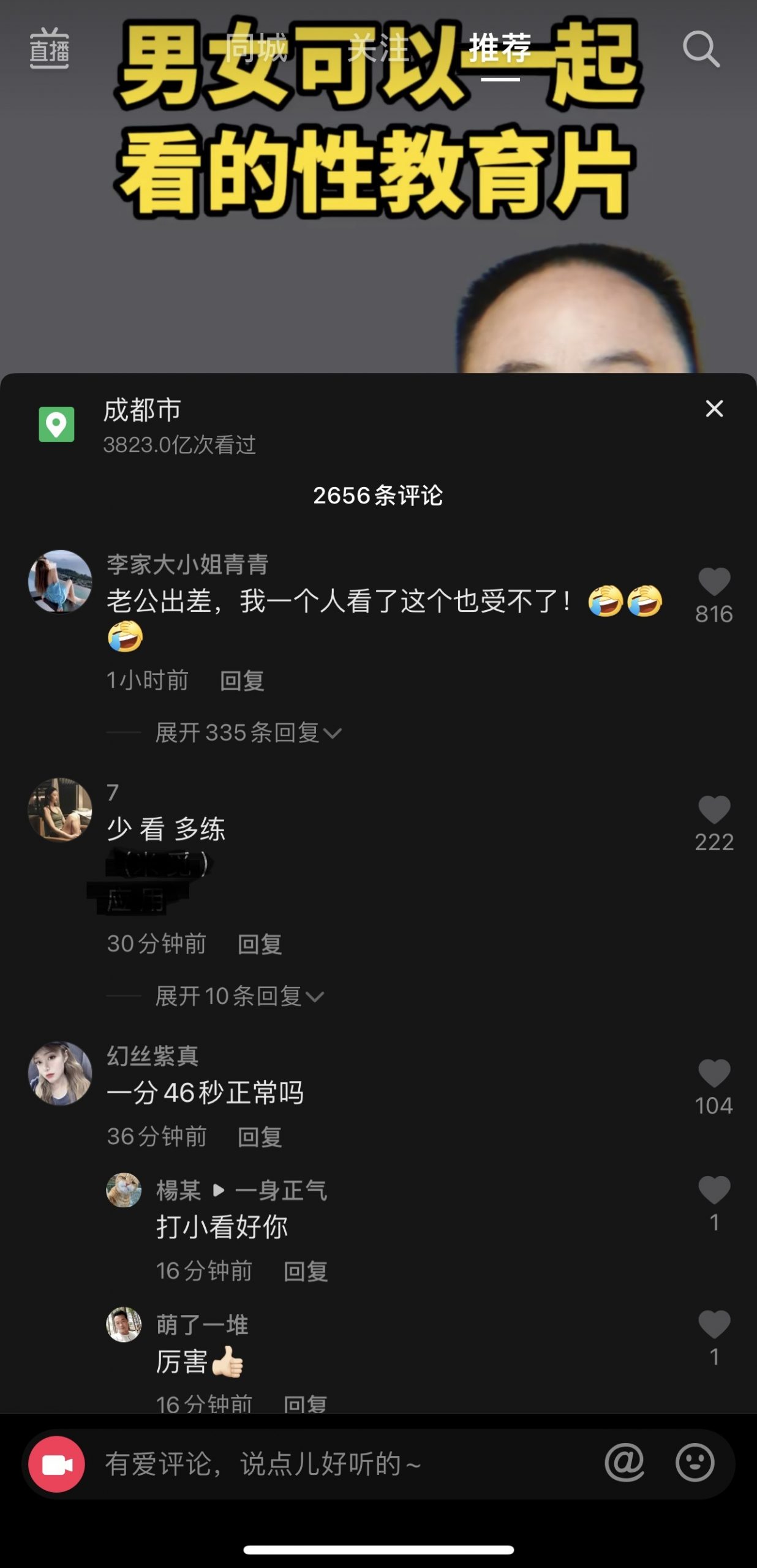Open the emoji picker
The width and height of the screenshot is (757, 1568).
[695, 1463]
